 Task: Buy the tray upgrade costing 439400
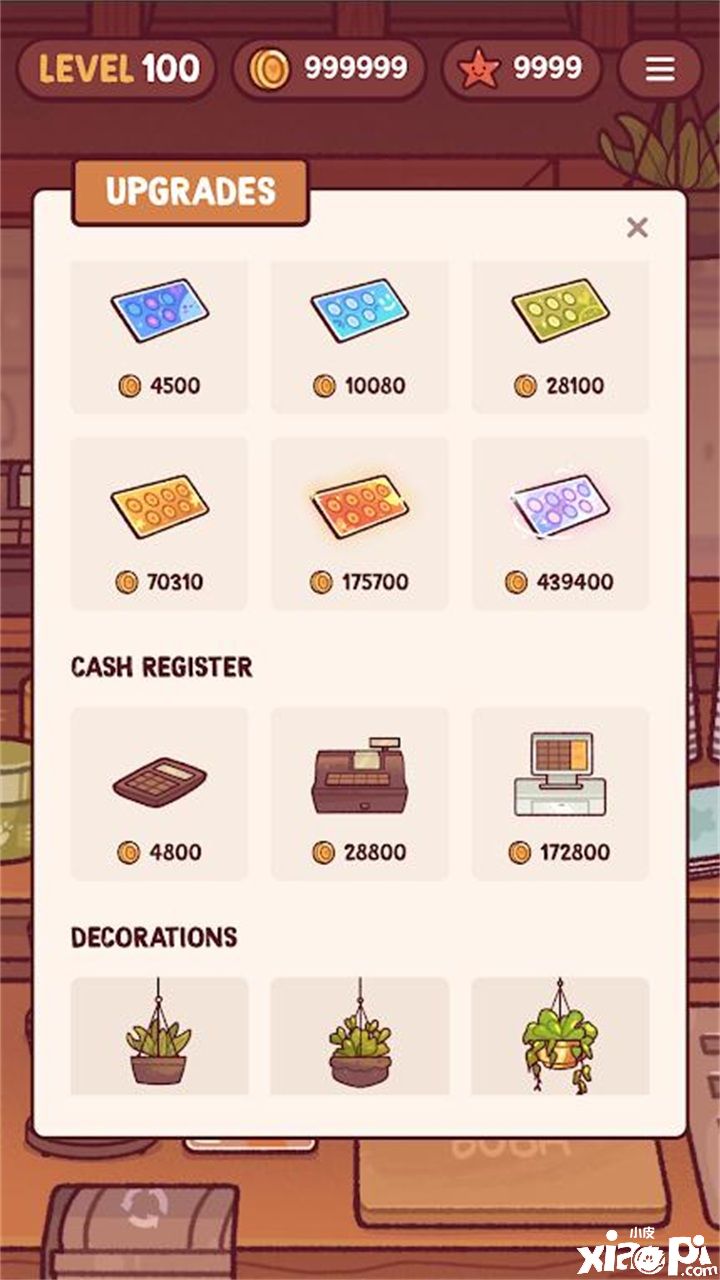560,524
